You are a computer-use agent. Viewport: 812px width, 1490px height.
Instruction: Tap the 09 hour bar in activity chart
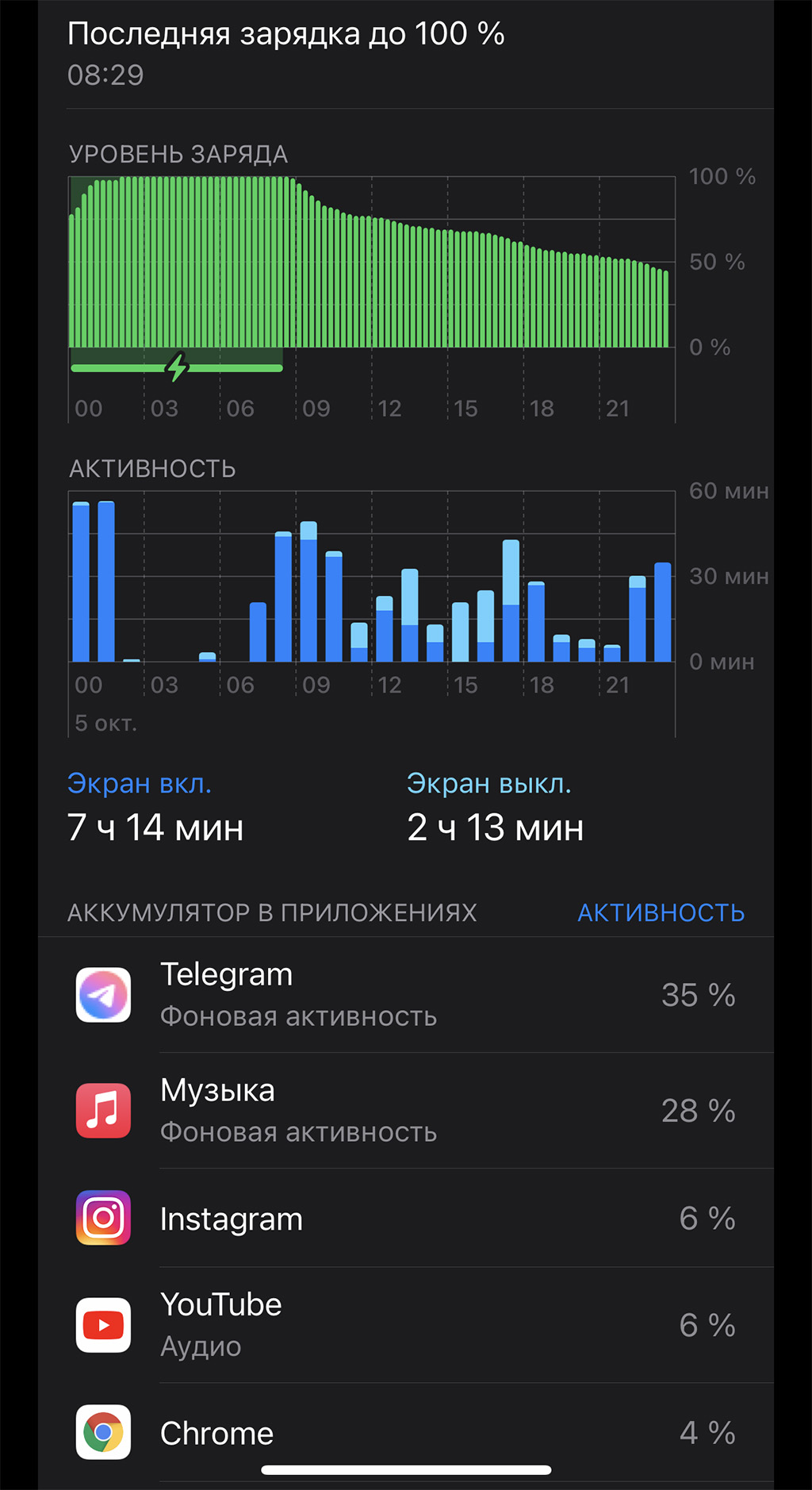coord(308,592)
